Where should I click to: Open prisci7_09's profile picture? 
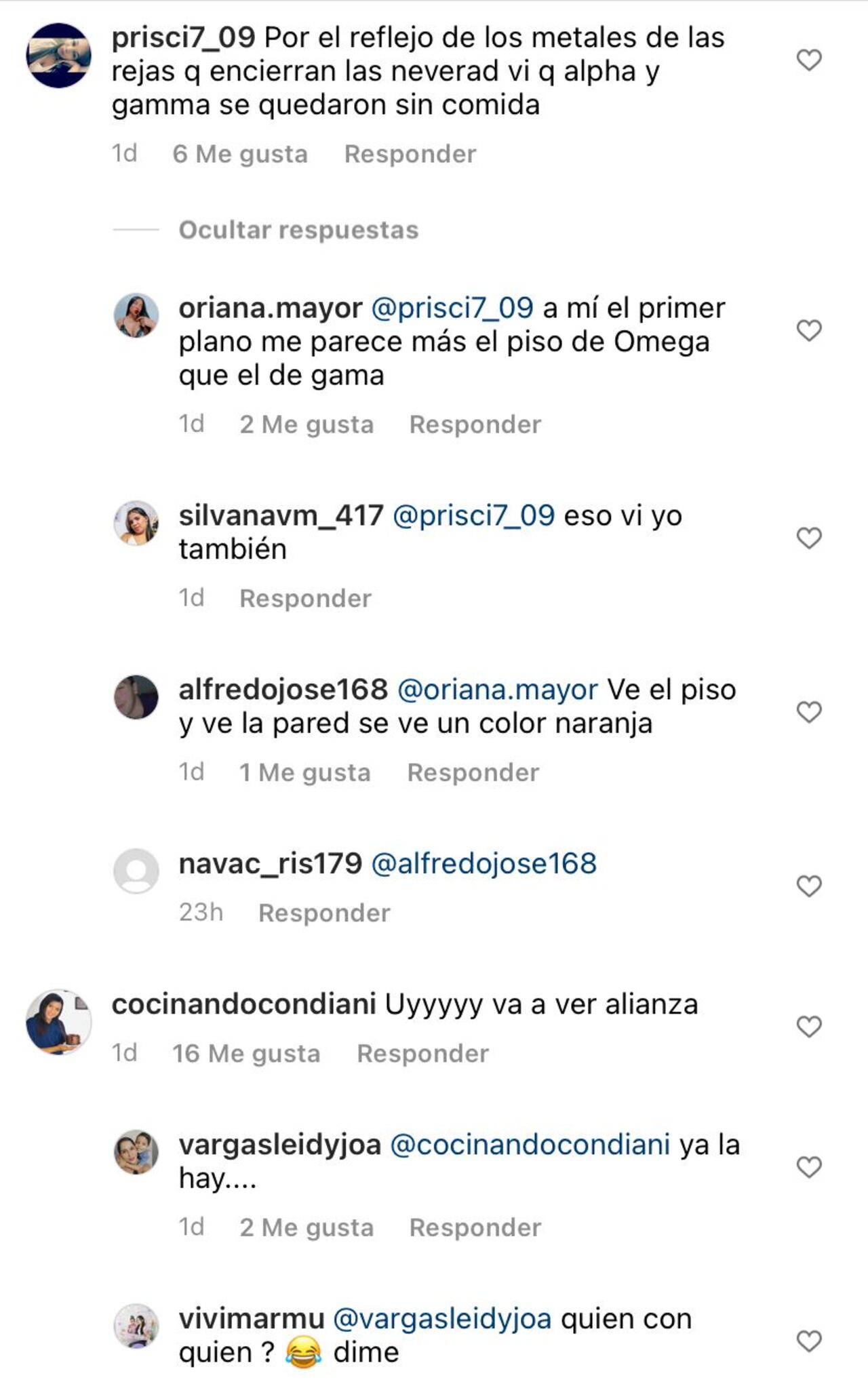pos(58,56)
